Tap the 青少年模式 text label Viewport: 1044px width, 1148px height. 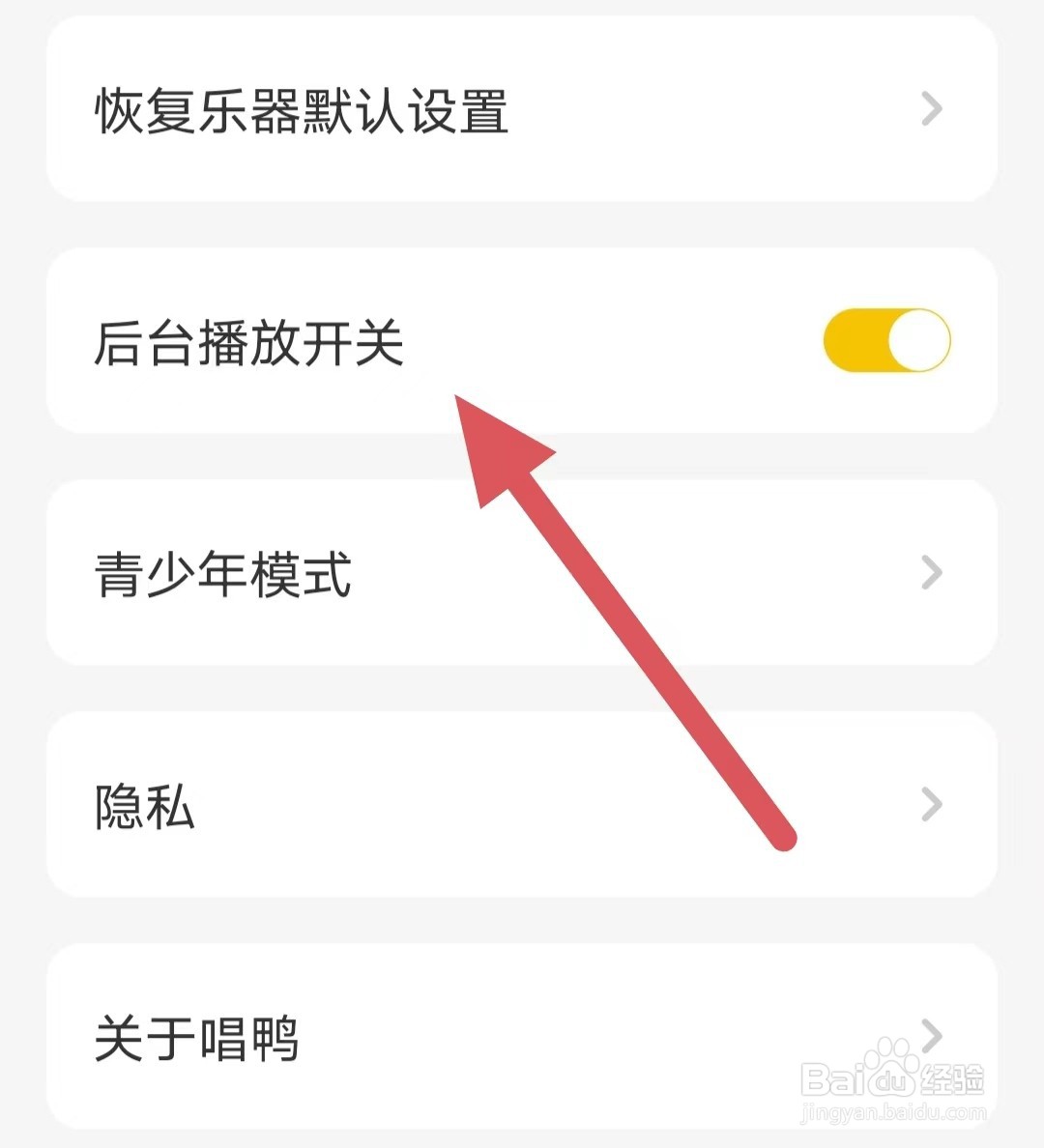[x=223, y=574]
